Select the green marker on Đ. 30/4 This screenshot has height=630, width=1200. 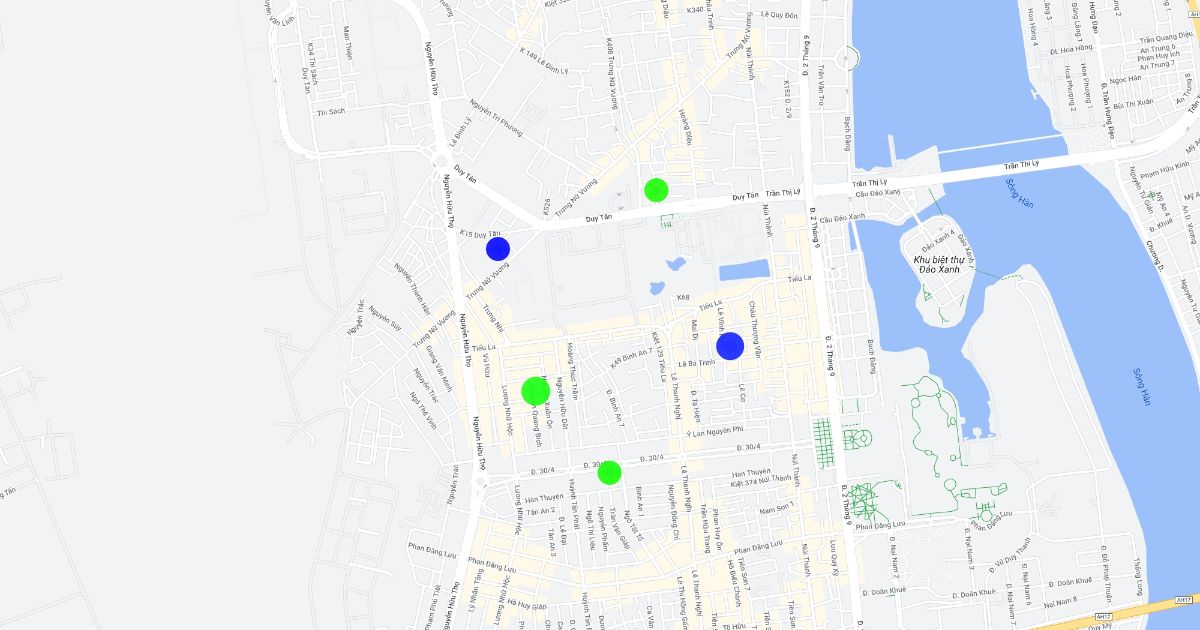610,472
